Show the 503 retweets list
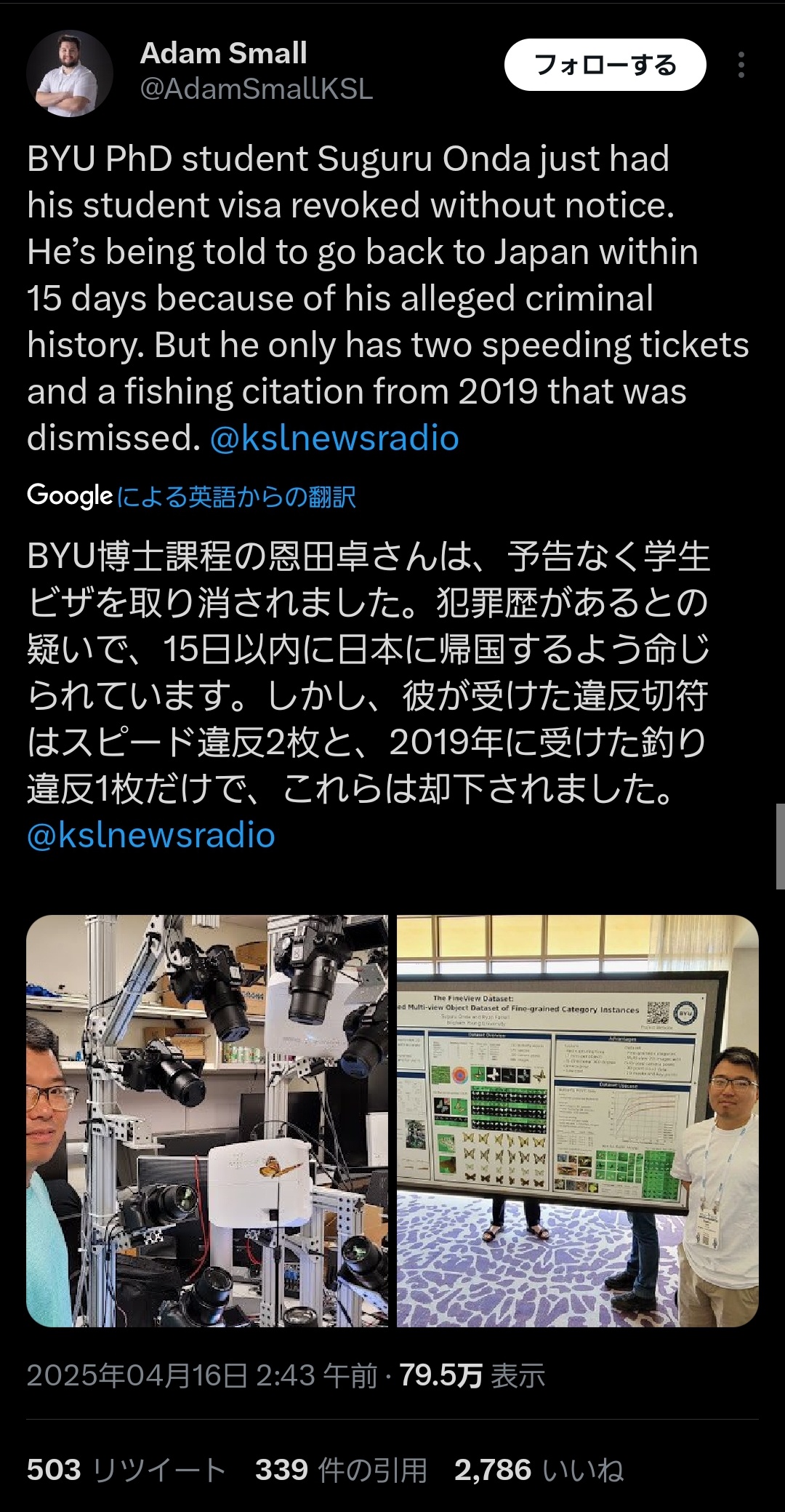 [126, 1470]
